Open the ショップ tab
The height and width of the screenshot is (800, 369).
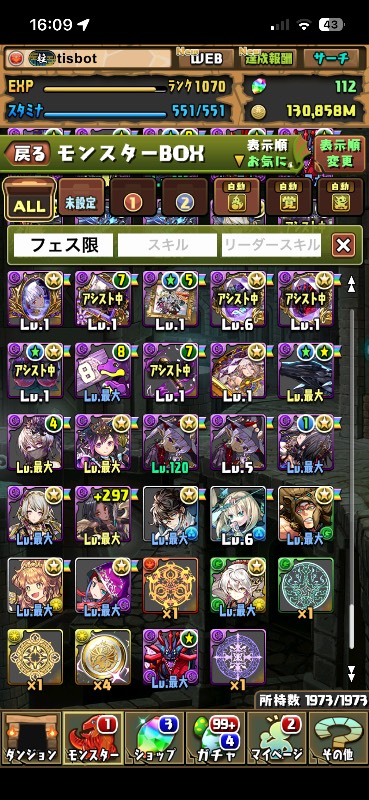point(154,738)
